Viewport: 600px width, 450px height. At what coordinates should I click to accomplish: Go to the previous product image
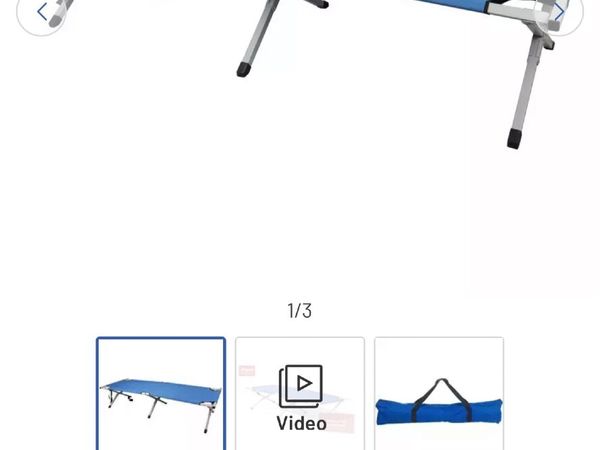42,12
